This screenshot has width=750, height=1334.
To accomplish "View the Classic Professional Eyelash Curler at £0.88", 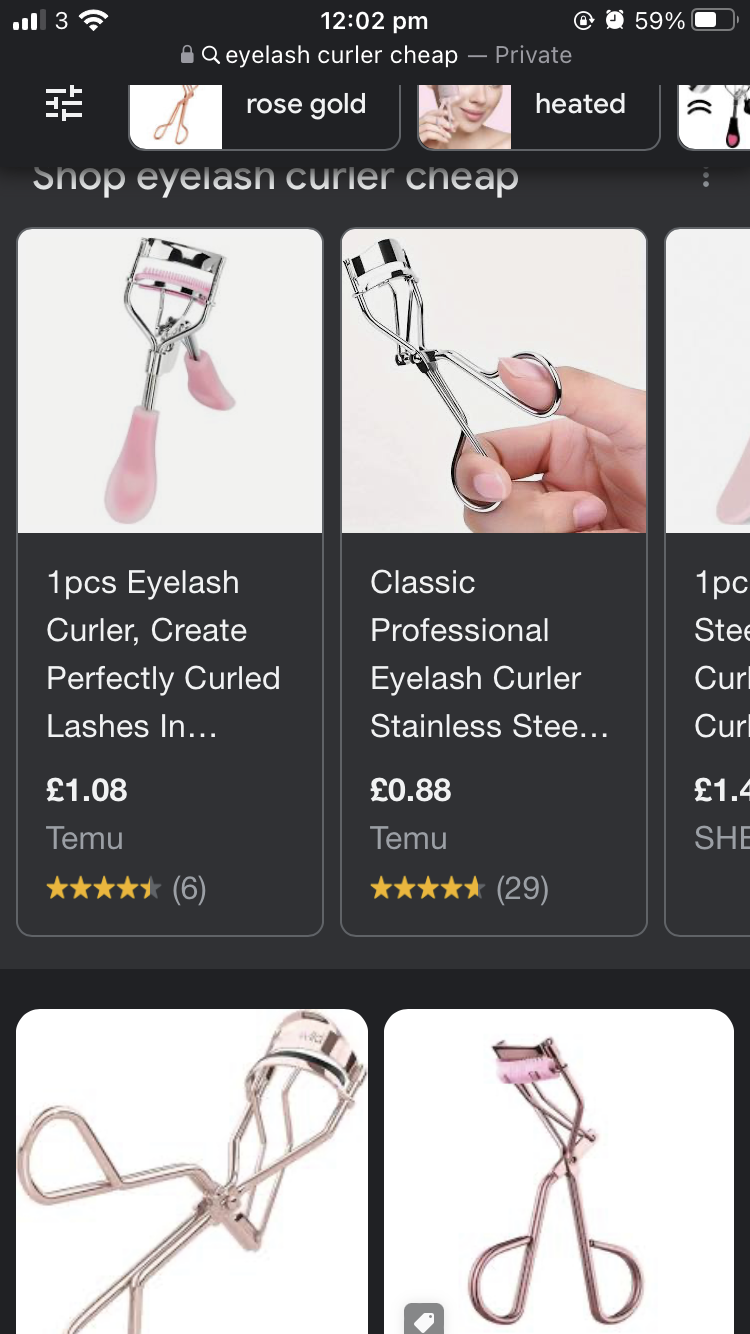I will point(494,580).
